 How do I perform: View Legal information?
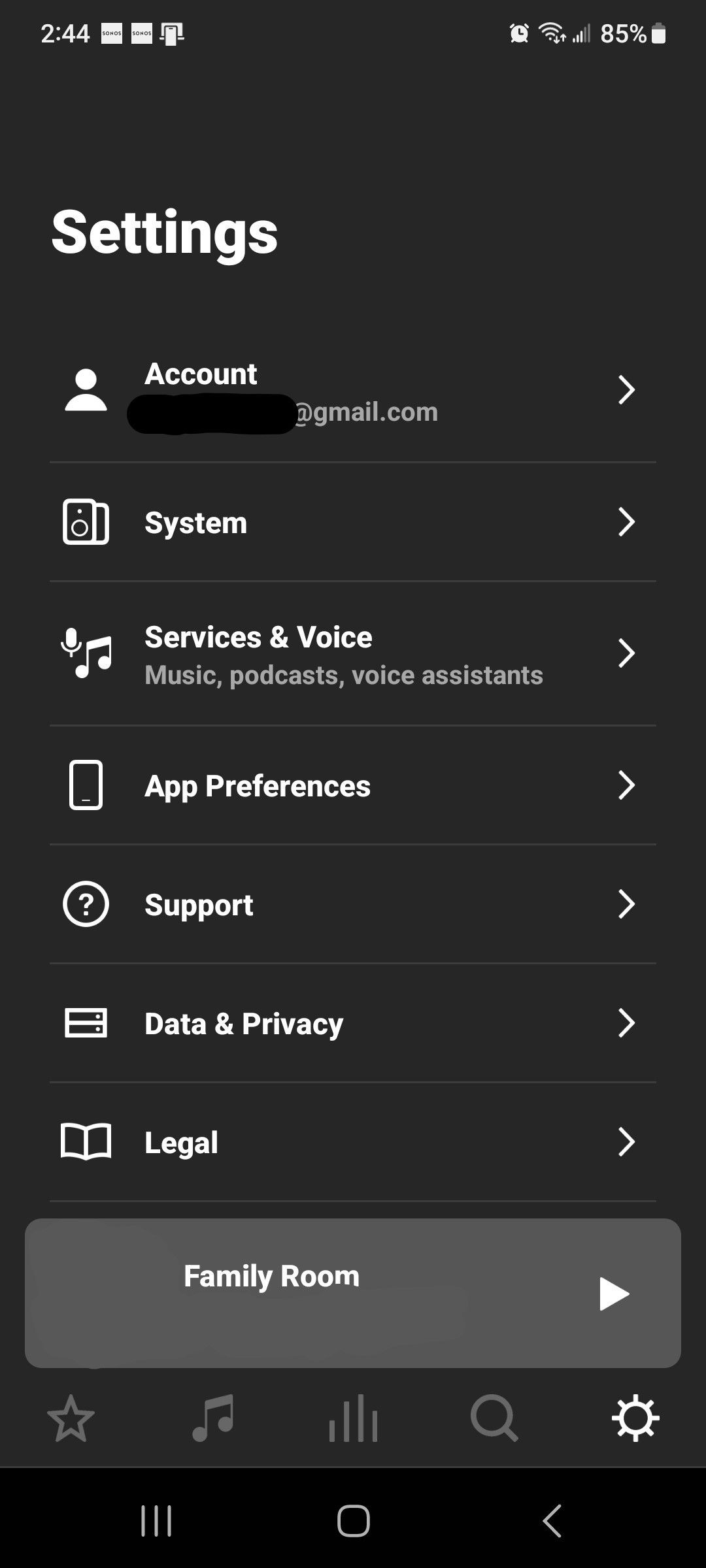point(353,1142)
